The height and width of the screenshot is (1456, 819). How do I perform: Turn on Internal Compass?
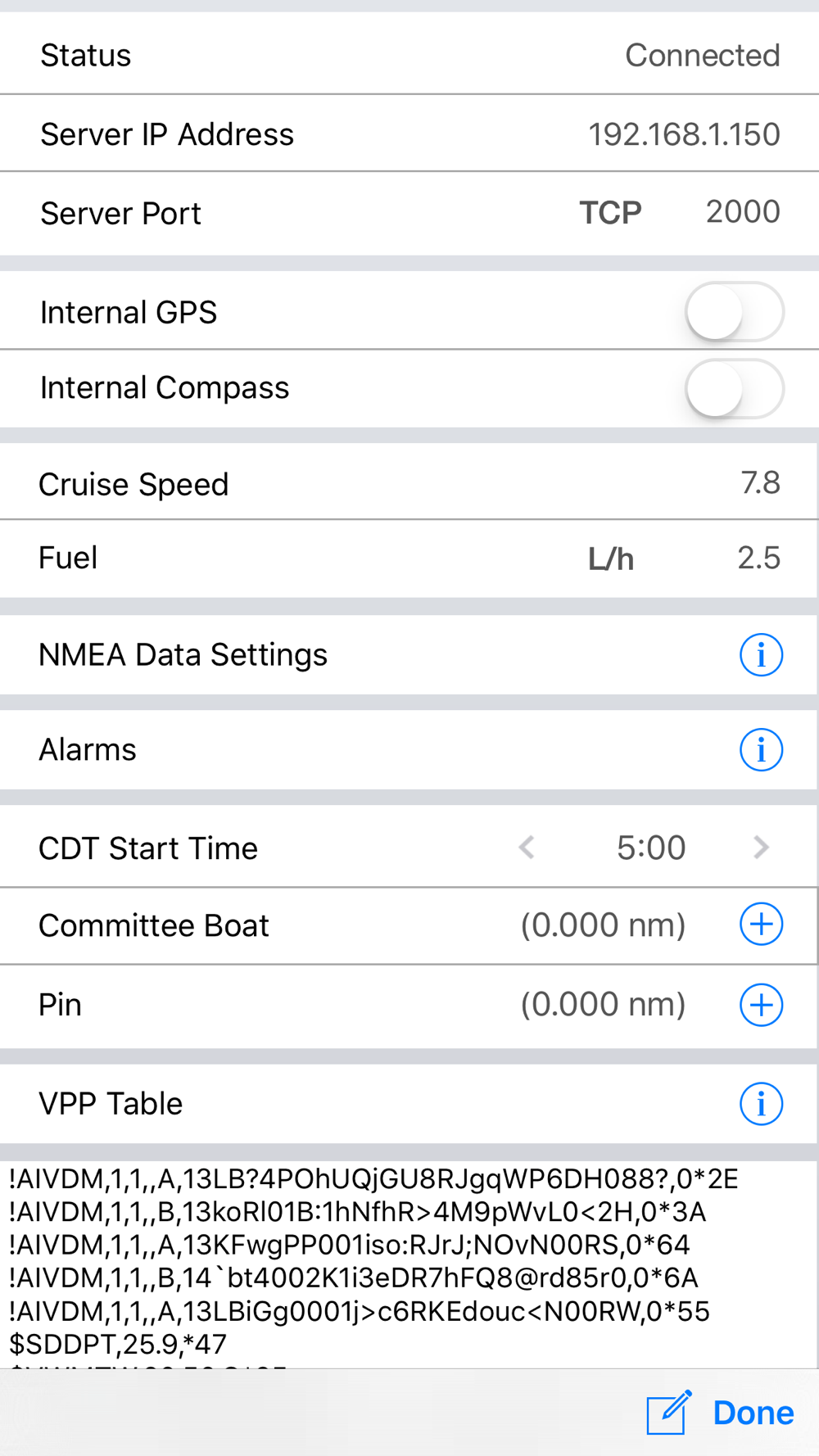pos(735,389)
